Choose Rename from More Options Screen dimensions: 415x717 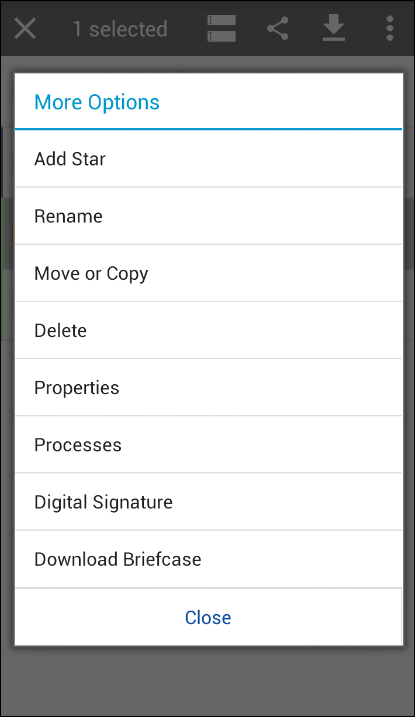pyautogui.click(x=208, y=216)
